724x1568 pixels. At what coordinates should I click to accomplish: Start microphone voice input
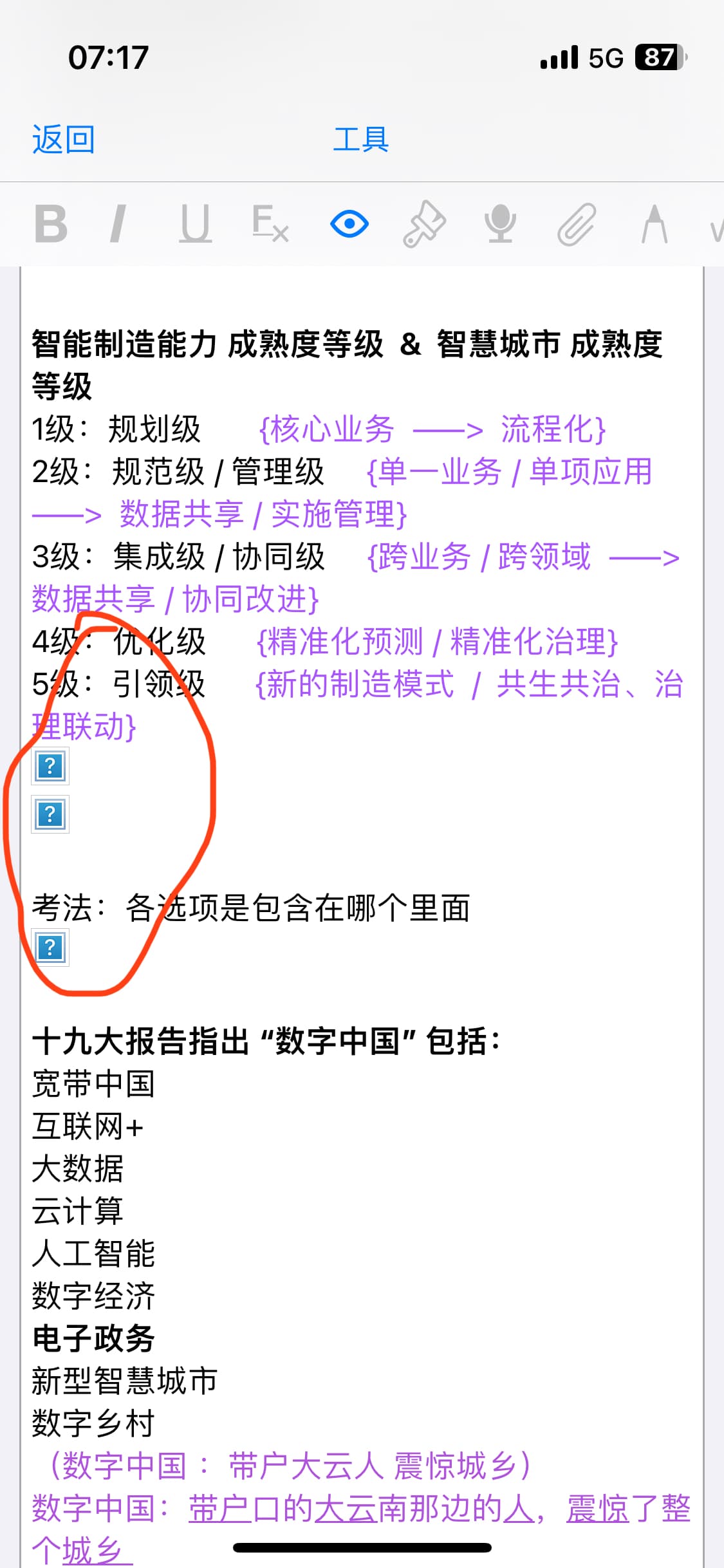[500, 225]
